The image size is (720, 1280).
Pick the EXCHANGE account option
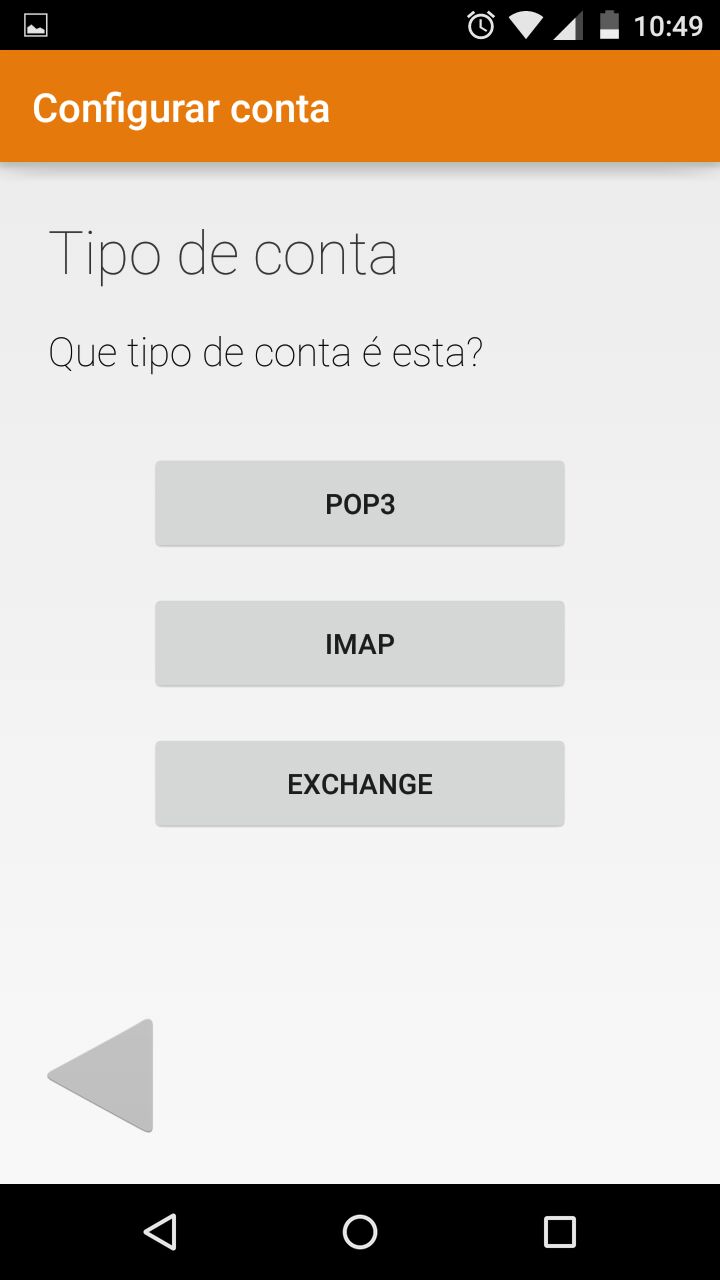click(360, 784)
